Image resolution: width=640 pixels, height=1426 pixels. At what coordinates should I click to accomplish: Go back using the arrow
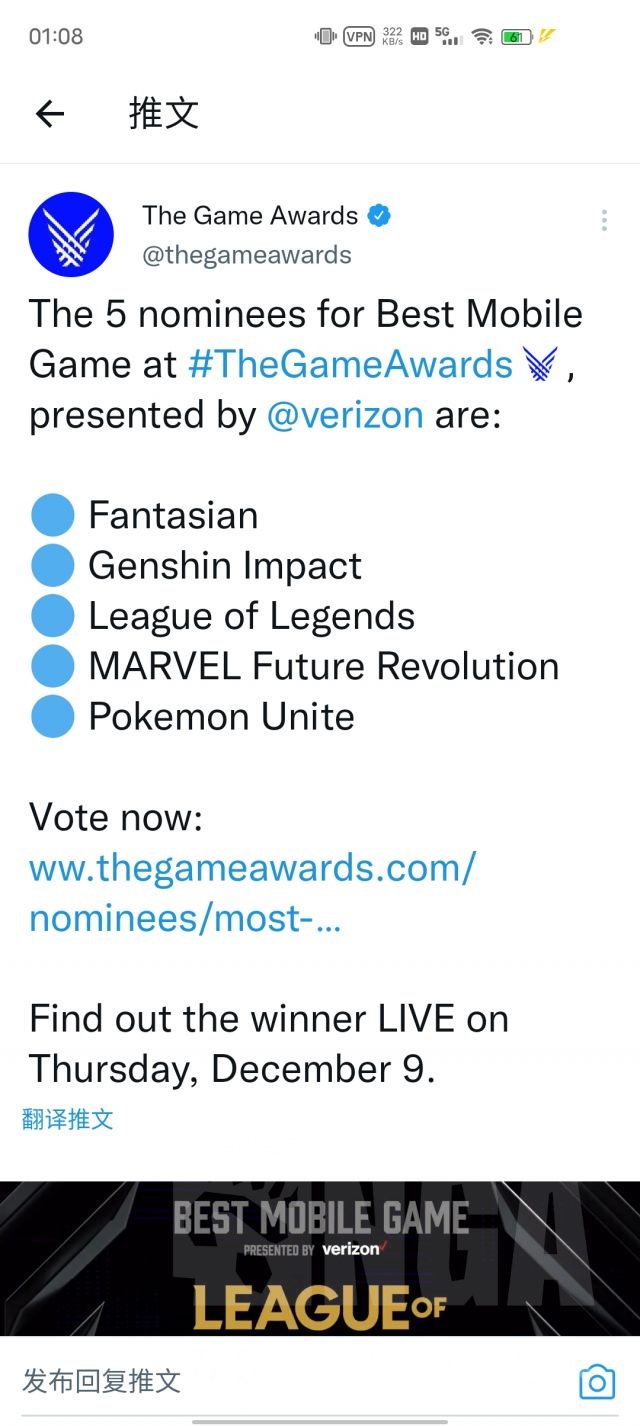(x=50, y=114)
